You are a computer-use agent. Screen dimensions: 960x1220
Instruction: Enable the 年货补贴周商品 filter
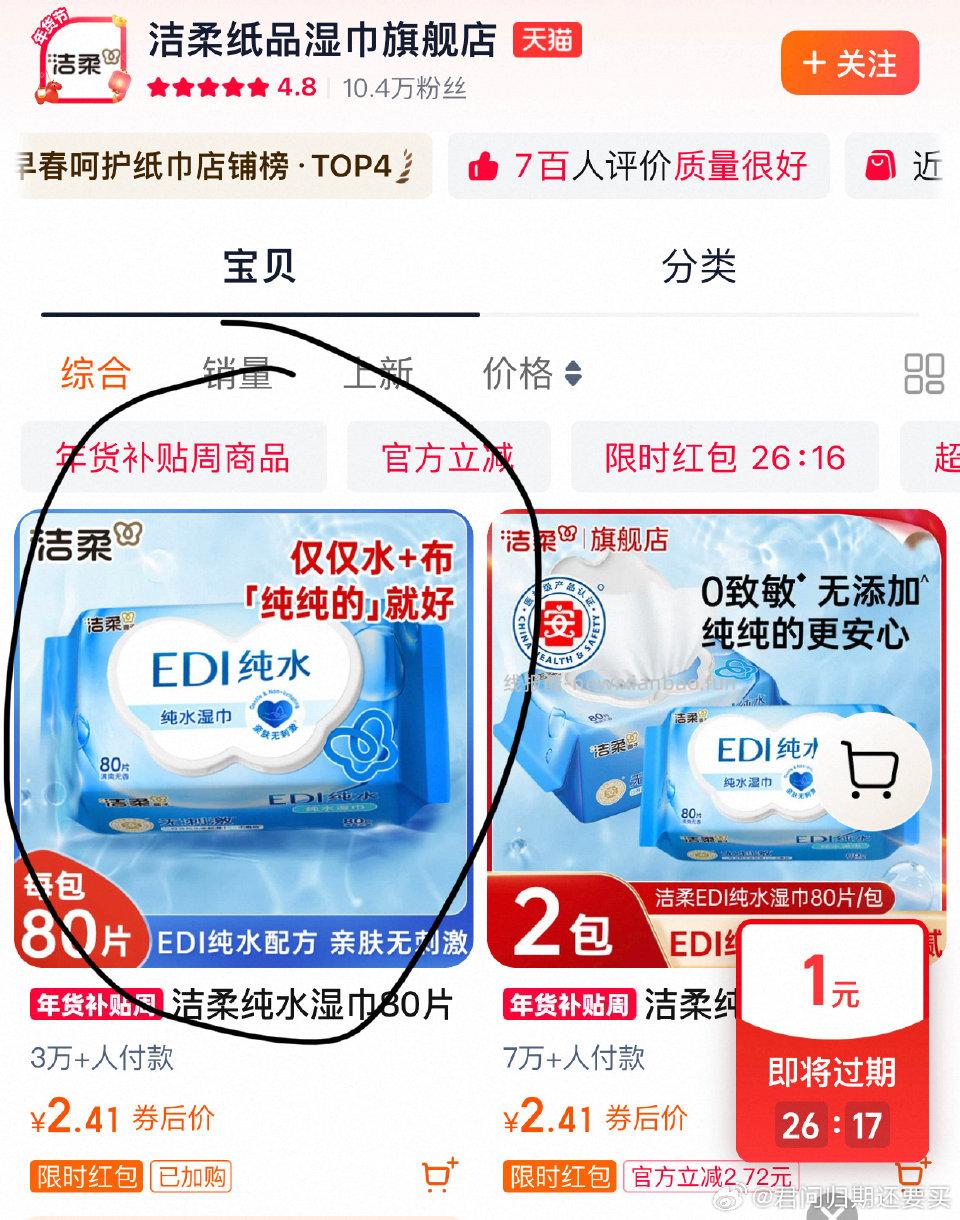coord(178,456)
